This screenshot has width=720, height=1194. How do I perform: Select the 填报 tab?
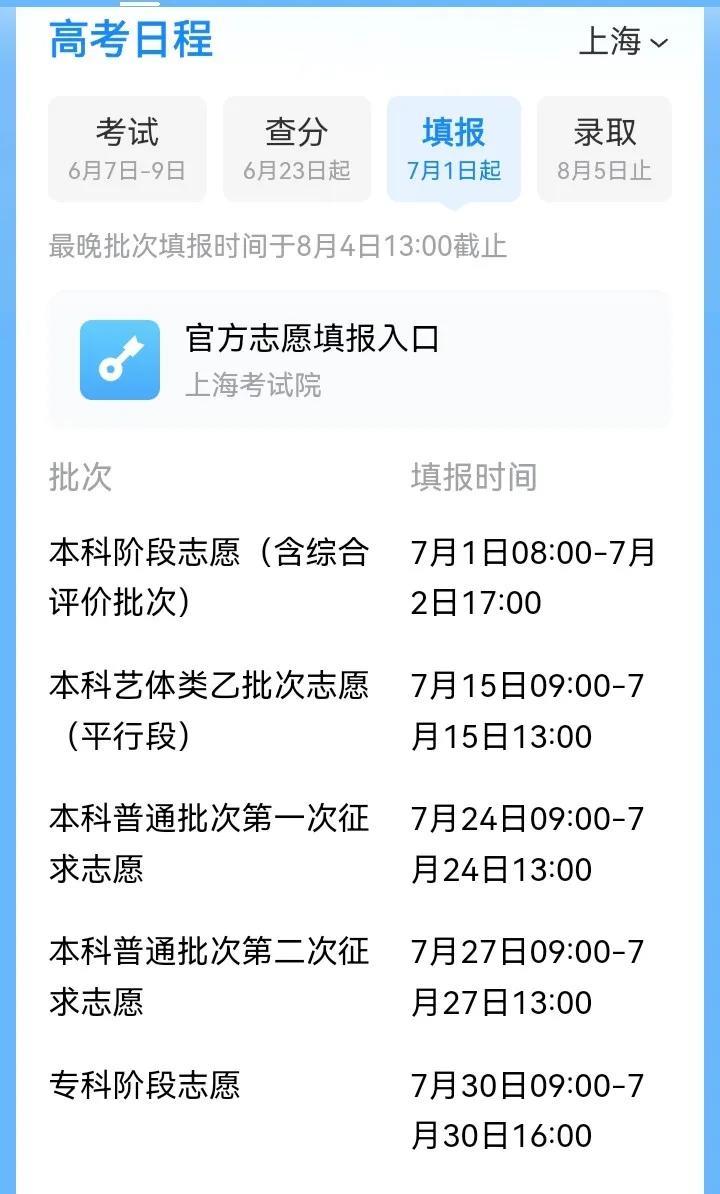pos(454,149)
